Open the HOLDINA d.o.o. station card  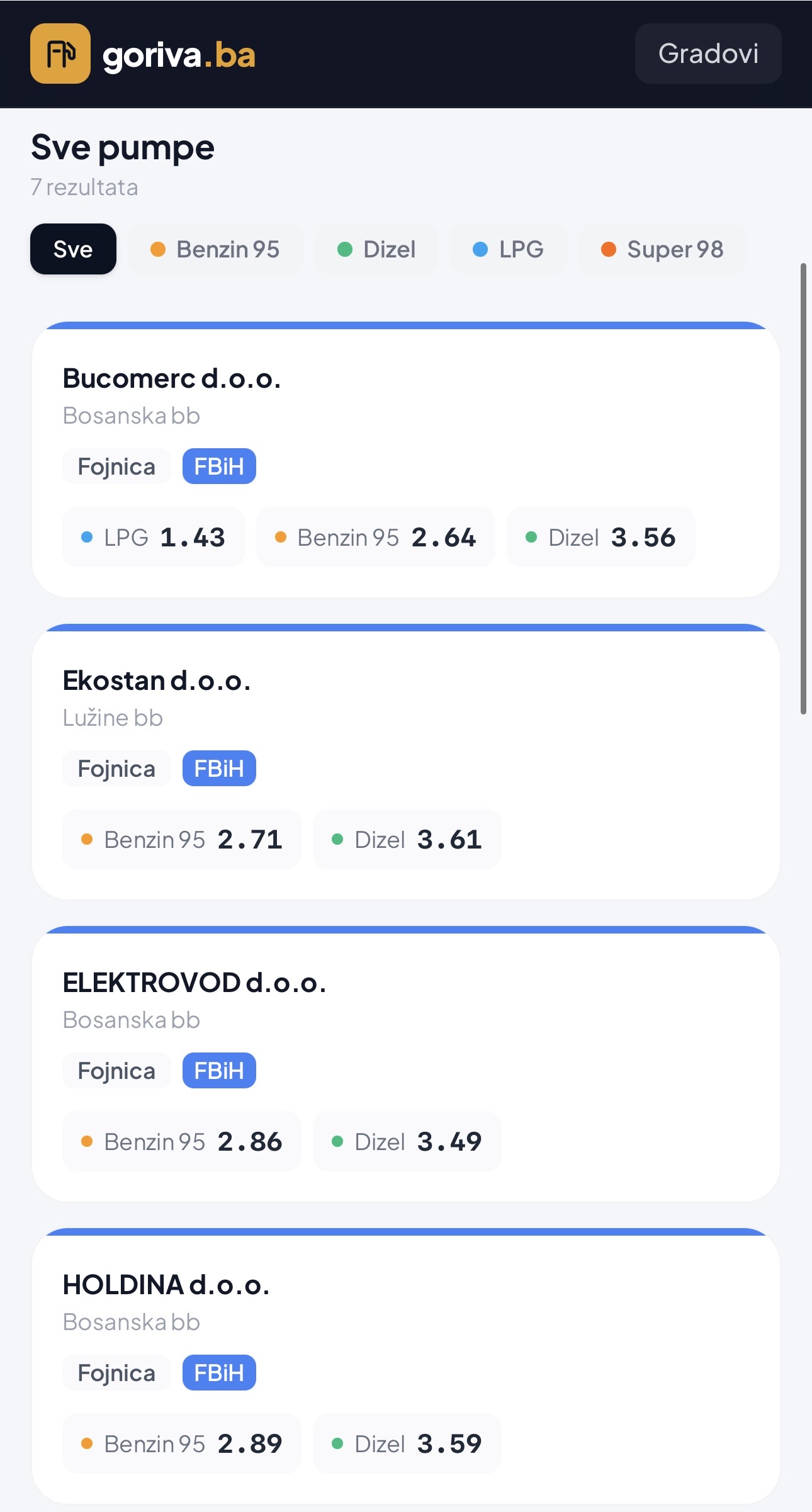[x=166, y=1285]
